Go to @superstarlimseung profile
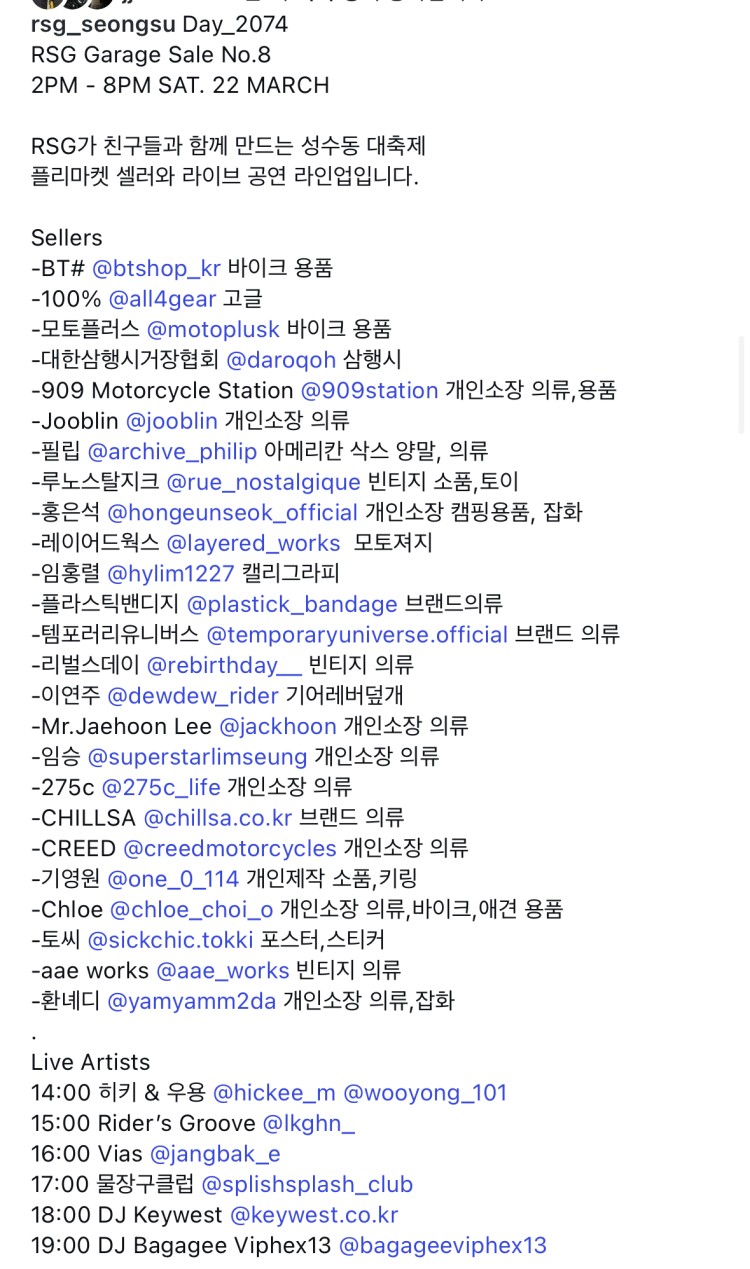 tap(197, 756)
